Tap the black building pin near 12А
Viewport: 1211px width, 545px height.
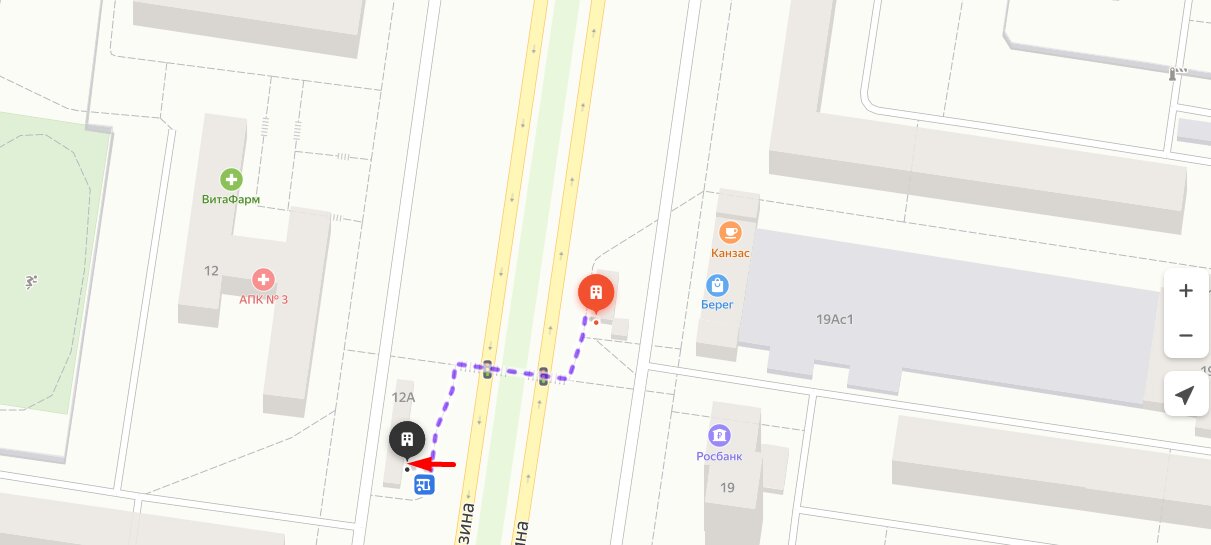click(x=407, y=439)
